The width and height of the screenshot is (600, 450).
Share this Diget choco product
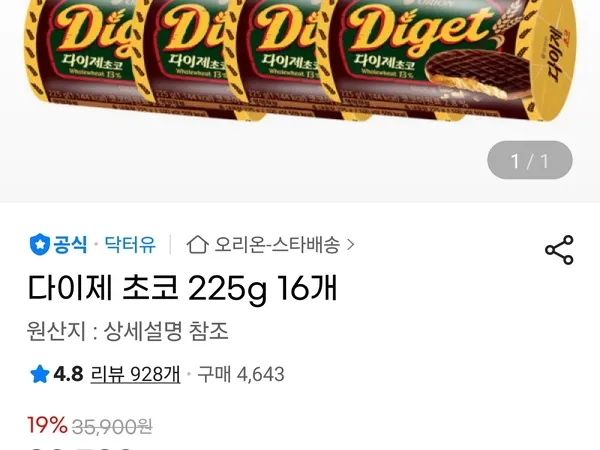[559, 250]
